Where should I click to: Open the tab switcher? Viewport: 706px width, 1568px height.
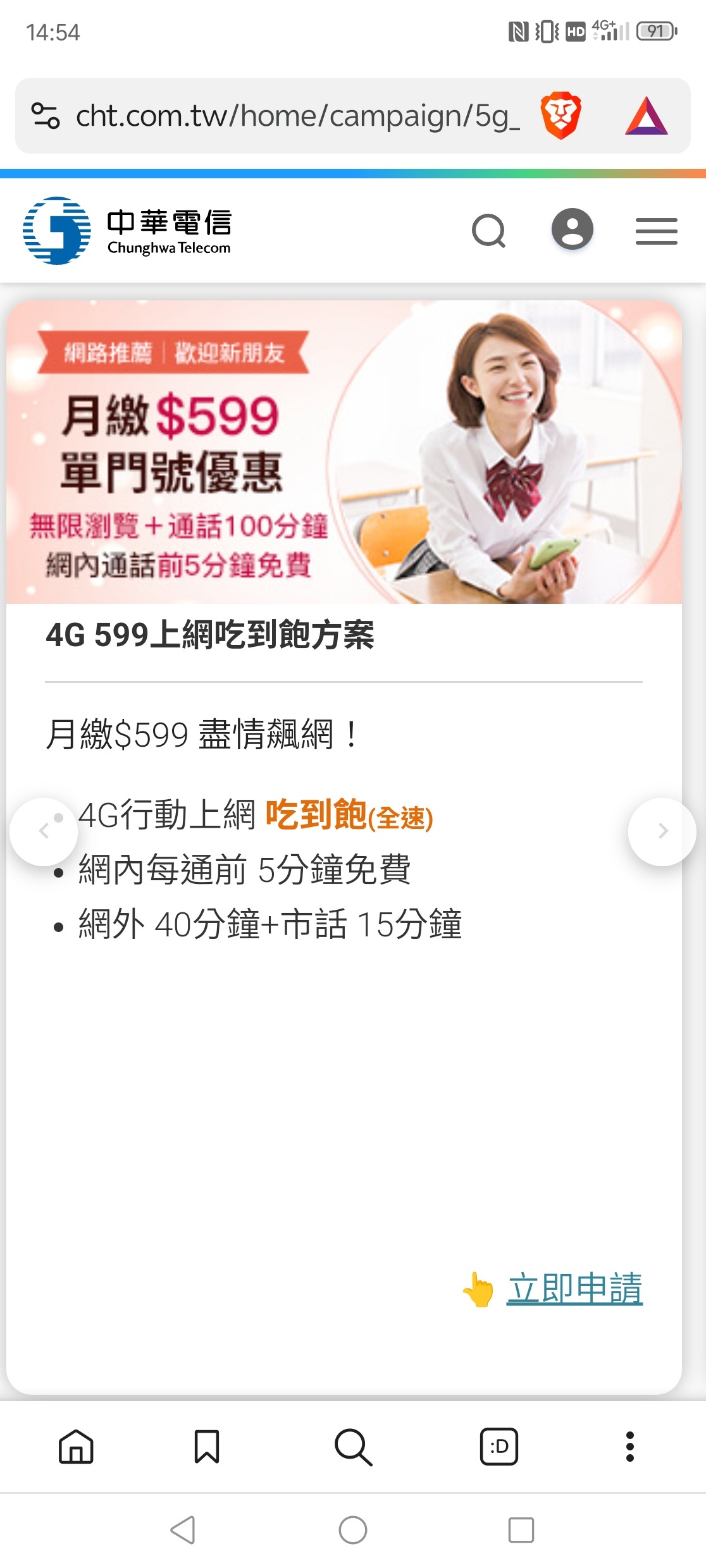coord(499,1447)
